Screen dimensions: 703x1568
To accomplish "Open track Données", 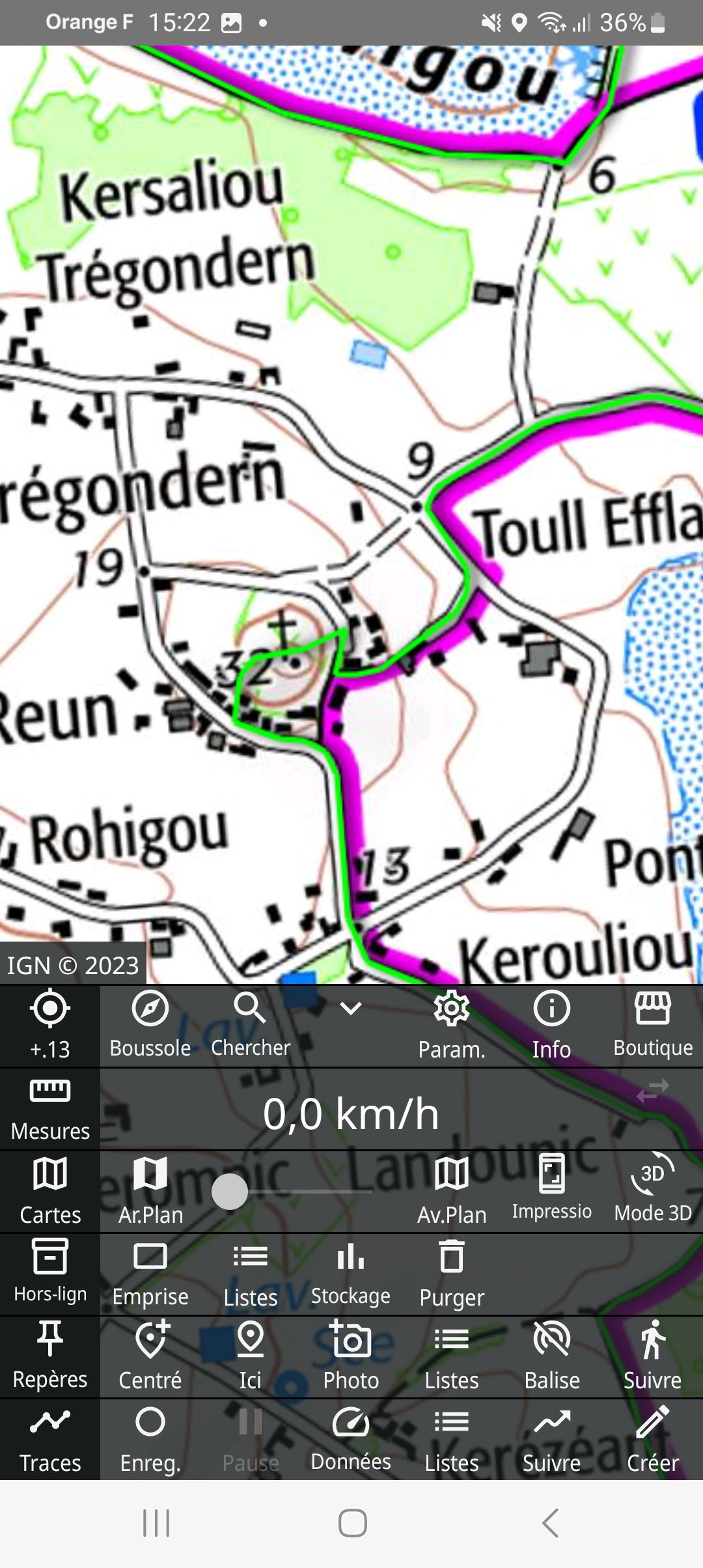I will 351,1439.
